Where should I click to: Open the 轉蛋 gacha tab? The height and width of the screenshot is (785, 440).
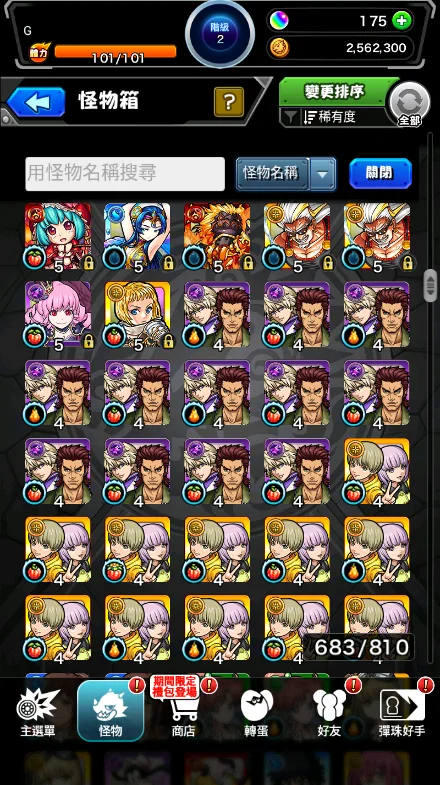click(257, 712)
